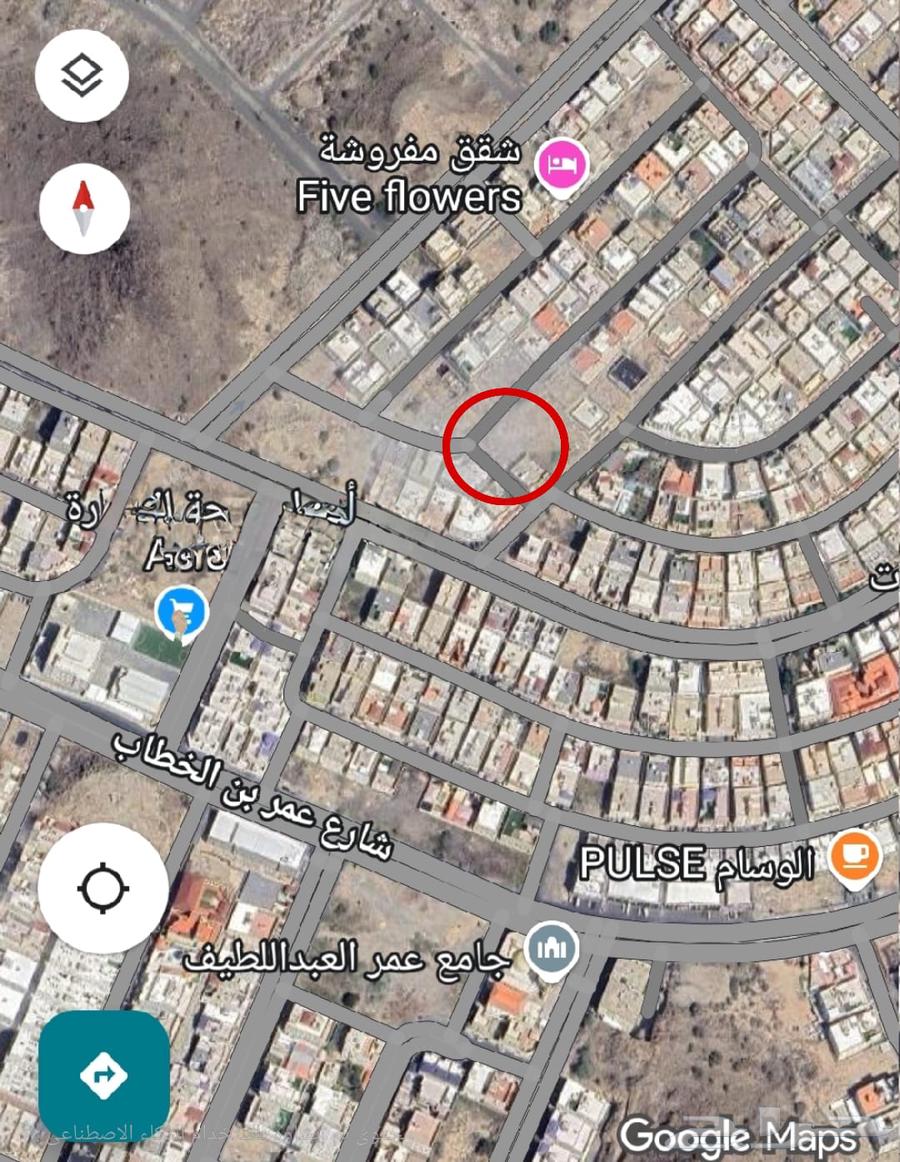900x1162 pixels.
Task: Select the جامع عمر العبداللطيف mosque pin
Action: (552, 948)
